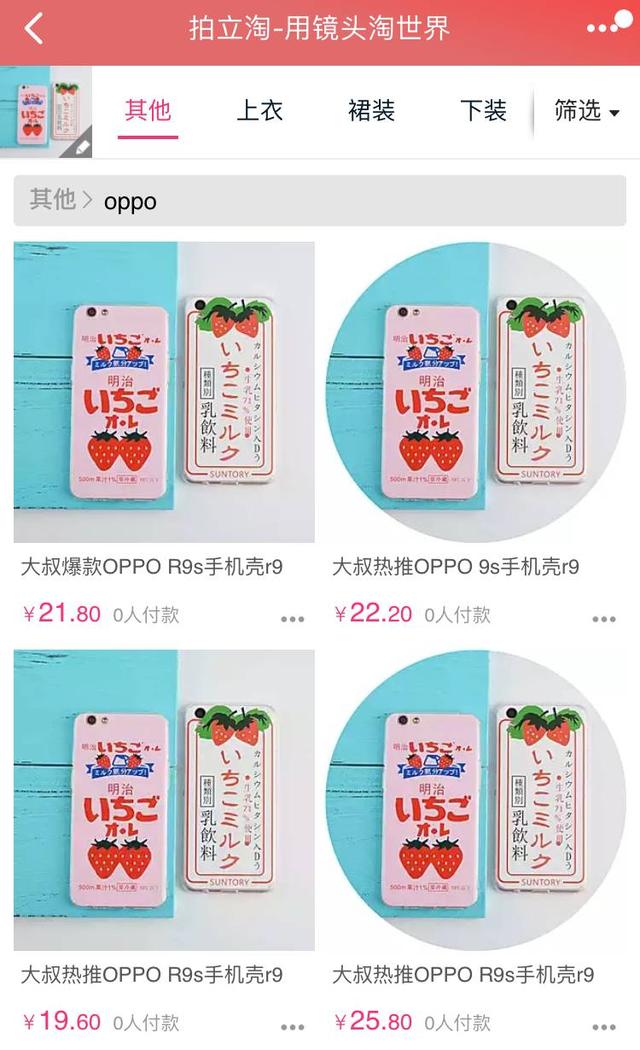Open the 筛选 filter dropdown
The image size is (640, 1050).
click(x=587, y=111)
